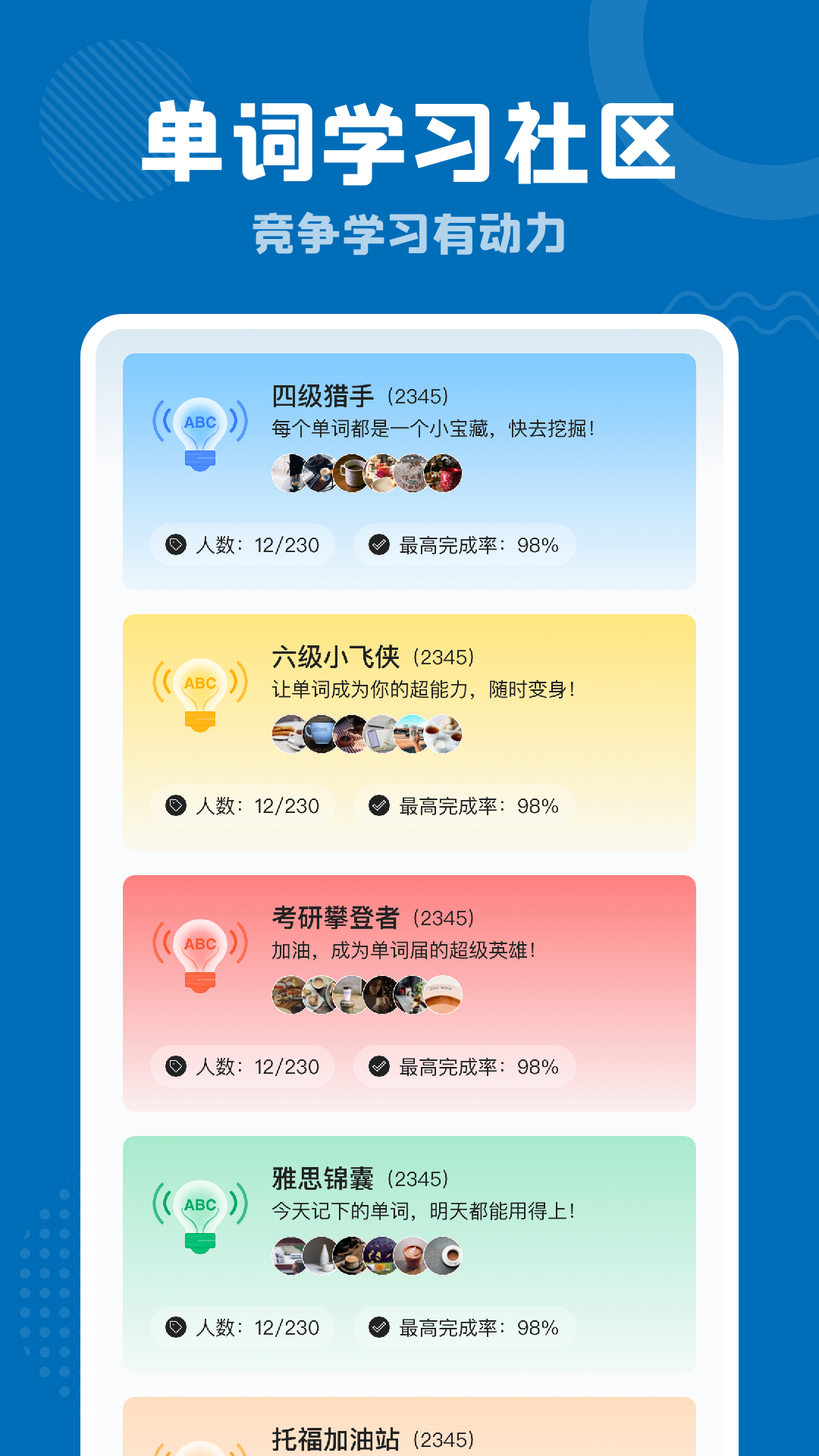The width and height of the screenshot is (819, 1456).
Task: Toggle the 人数 badge on 雅思锦囊 card
Action: pos(243,1328)
